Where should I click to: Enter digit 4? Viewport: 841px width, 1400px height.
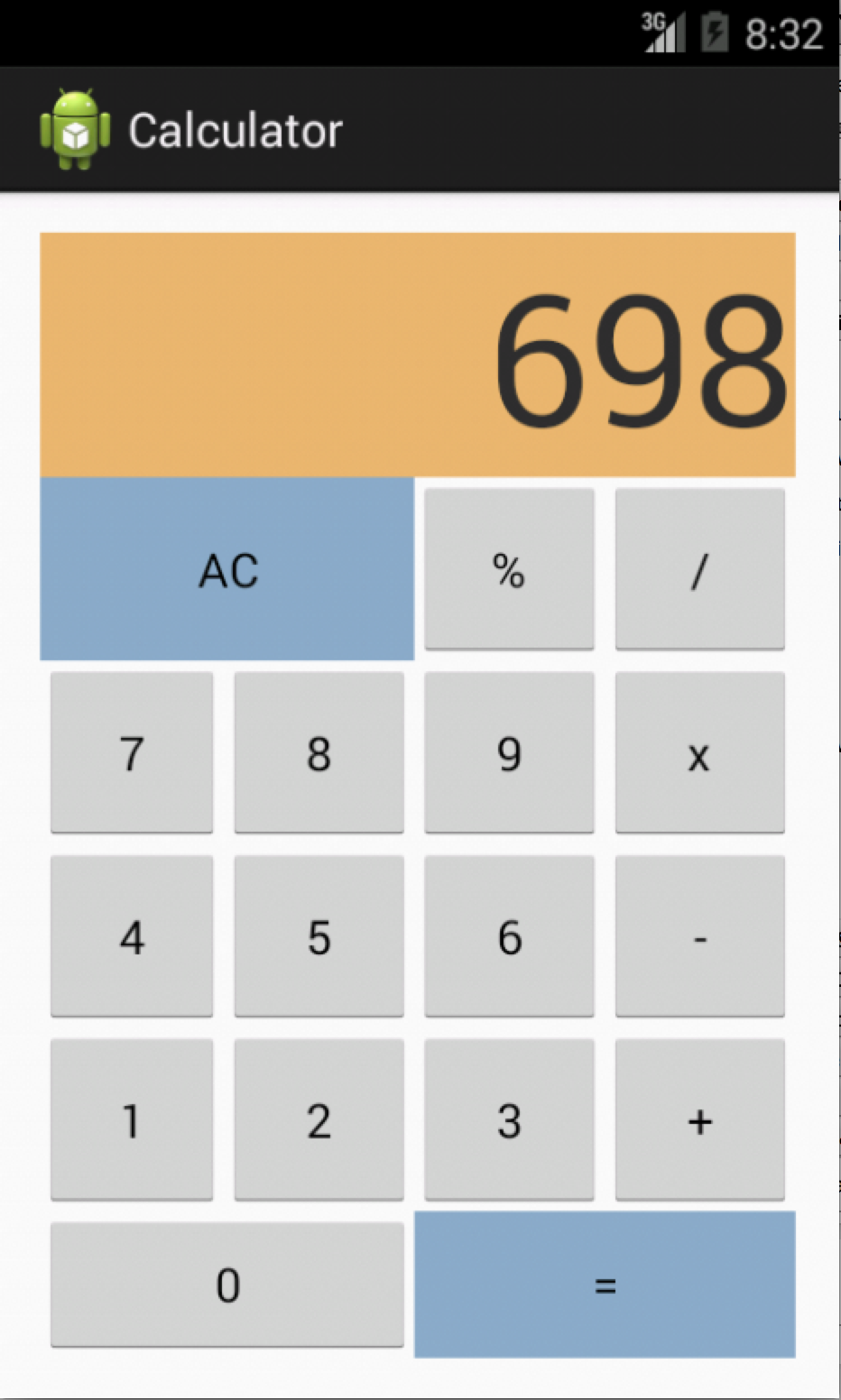(x=132, y=936)
